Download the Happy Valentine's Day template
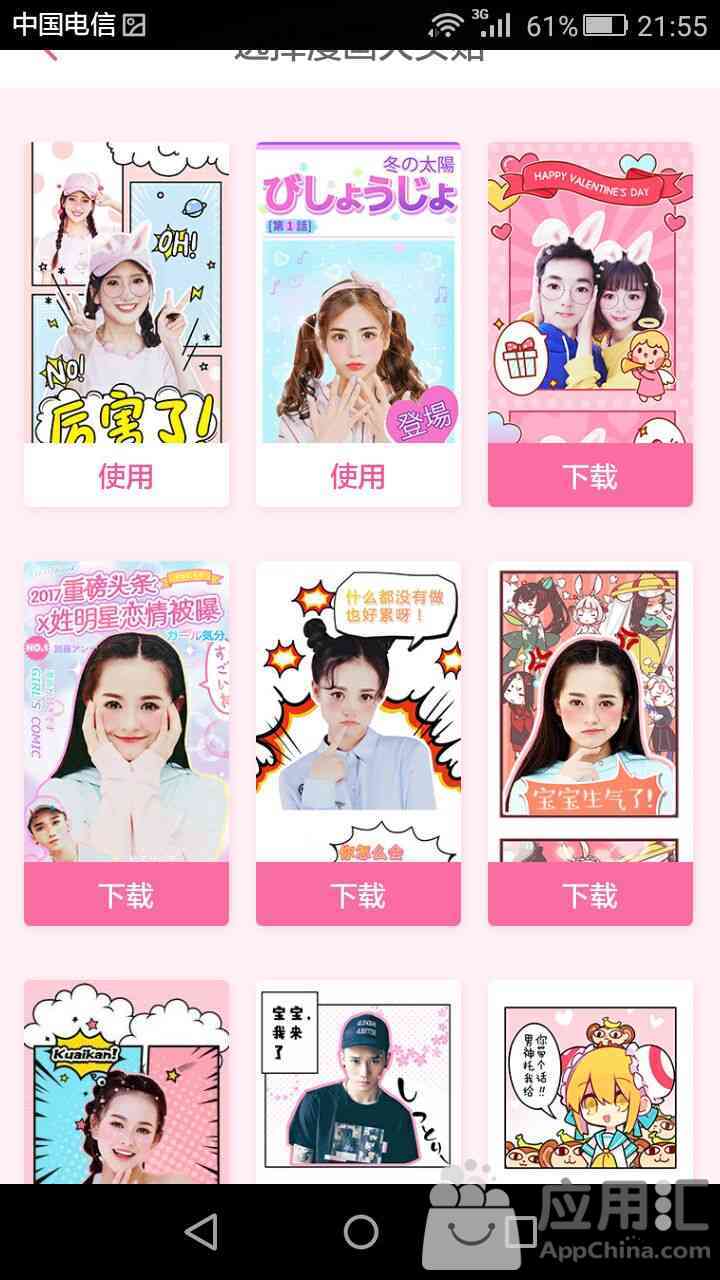This screenshot has width=720, height=1280. coord(590,476)
